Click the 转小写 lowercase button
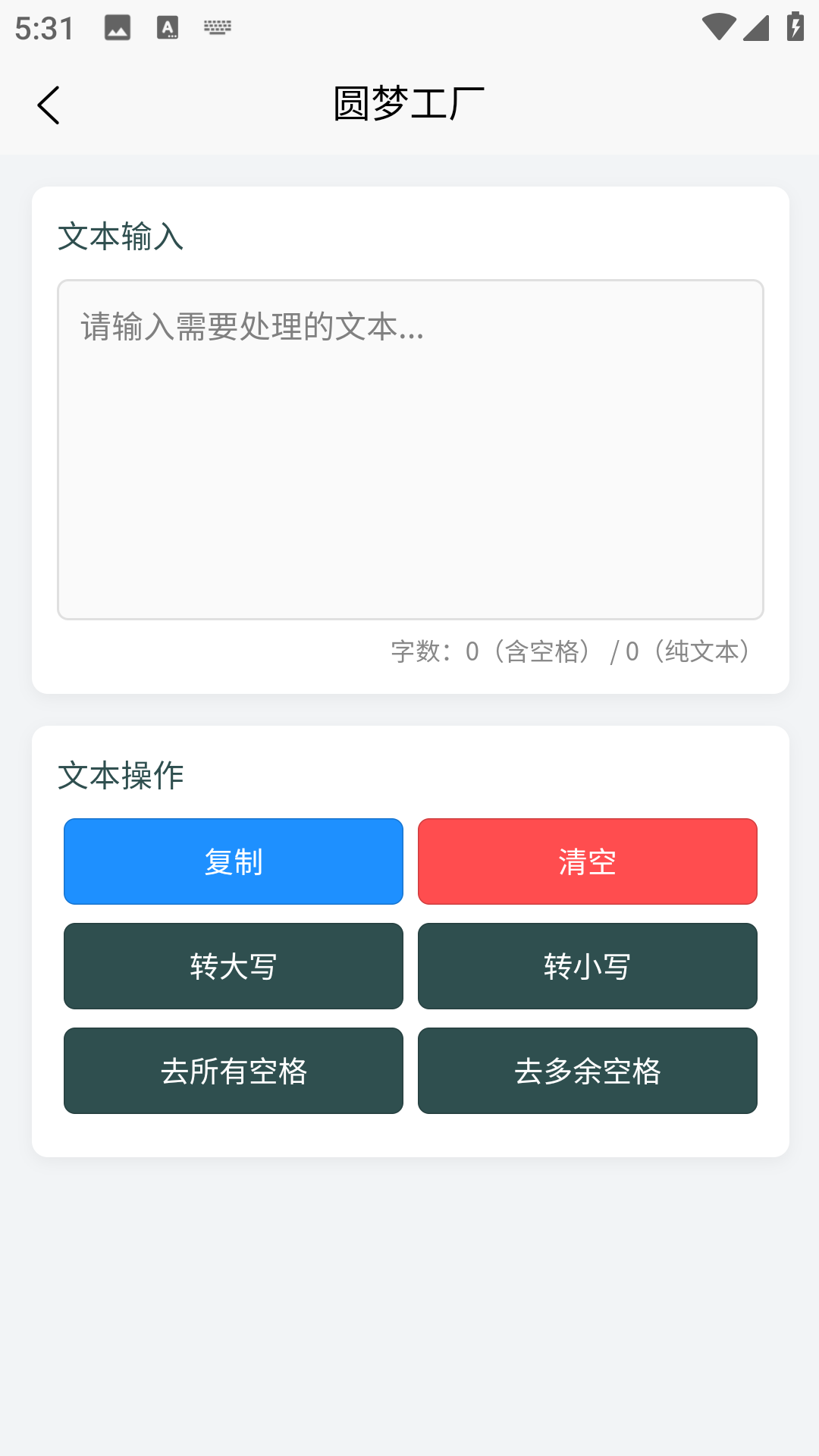This screenshot has width=819, height=1456. (587, 966)
